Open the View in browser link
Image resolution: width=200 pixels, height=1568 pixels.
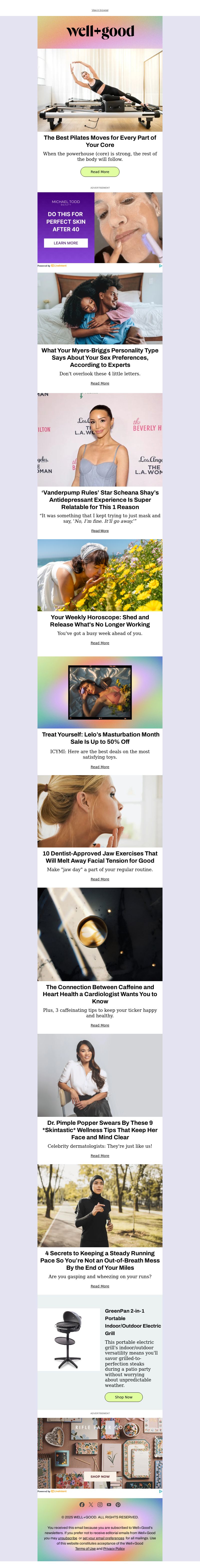pos(100,10)
